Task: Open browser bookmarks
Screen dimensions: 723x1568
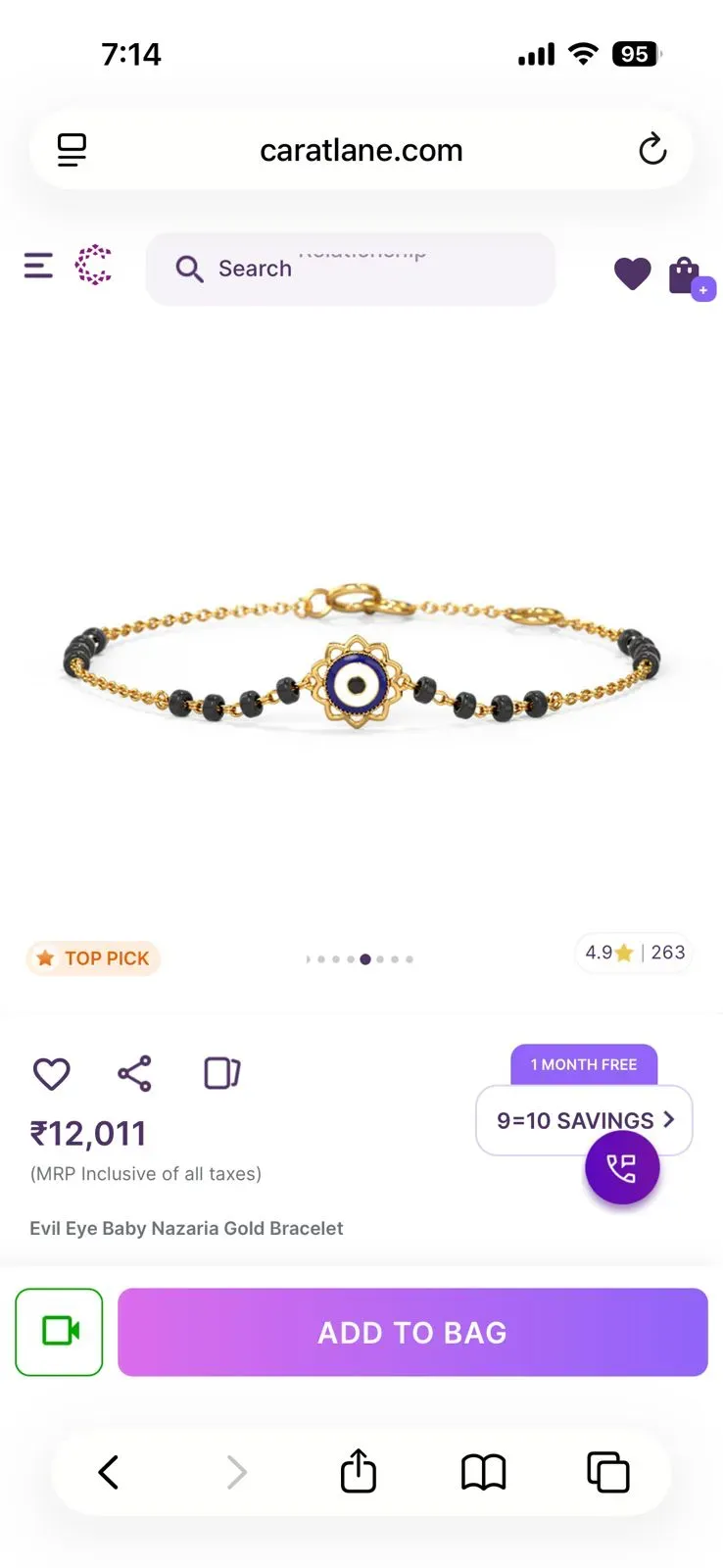Action: (483, 1472)
